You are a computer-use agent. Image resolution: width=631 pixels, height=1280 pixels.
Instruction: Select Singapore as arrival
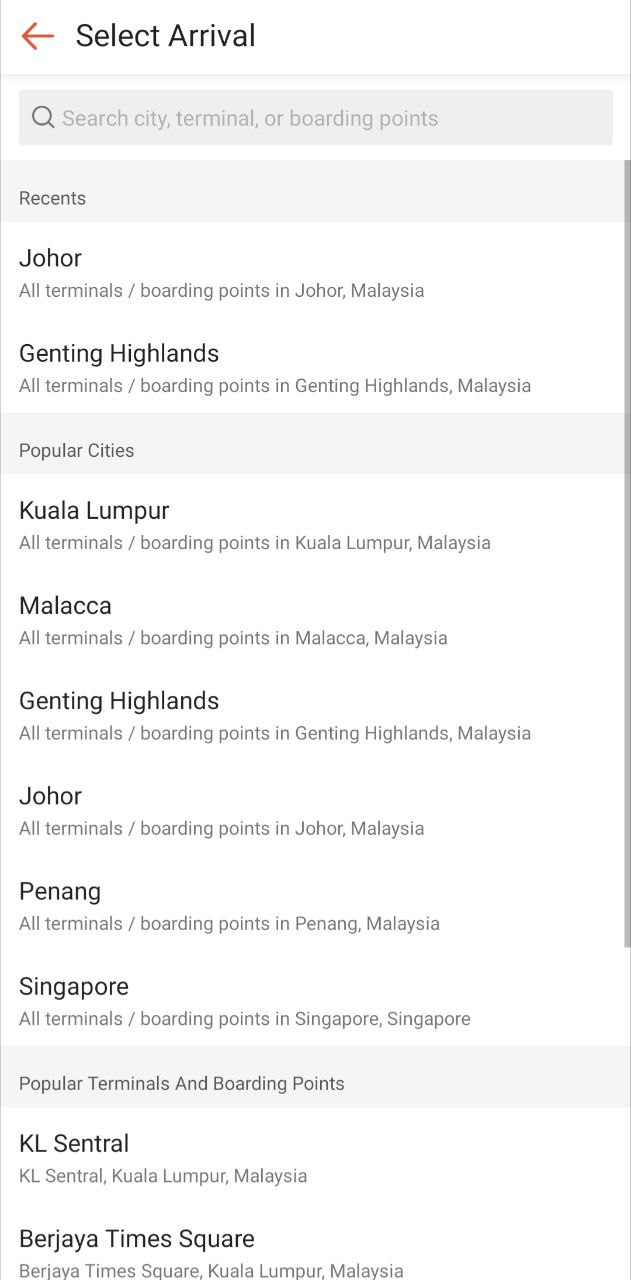tap(316, 998)
